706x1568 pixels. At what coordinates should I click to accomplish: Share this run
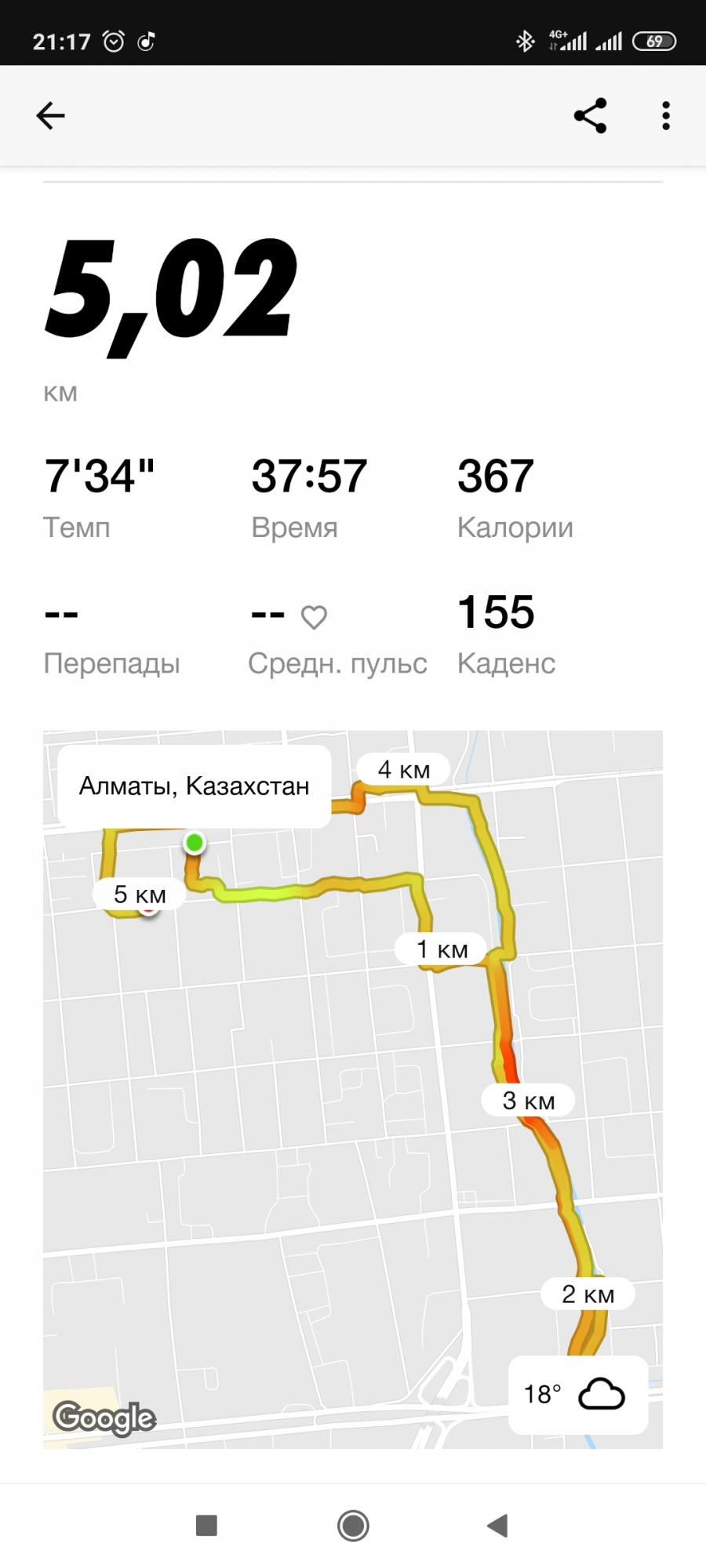(590, 116)
